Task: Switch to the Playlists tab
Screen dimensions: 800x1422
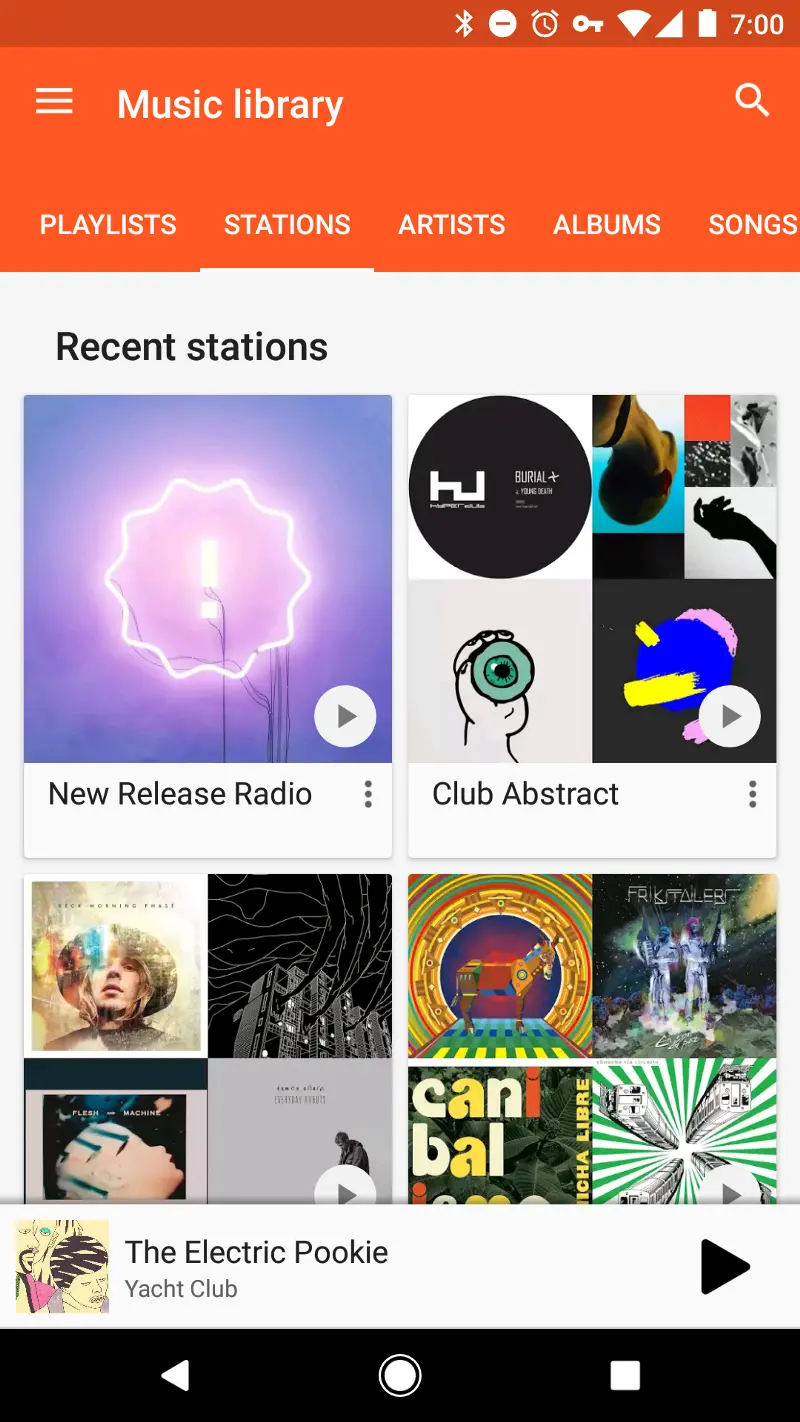Action: click(x=108, y=225)
